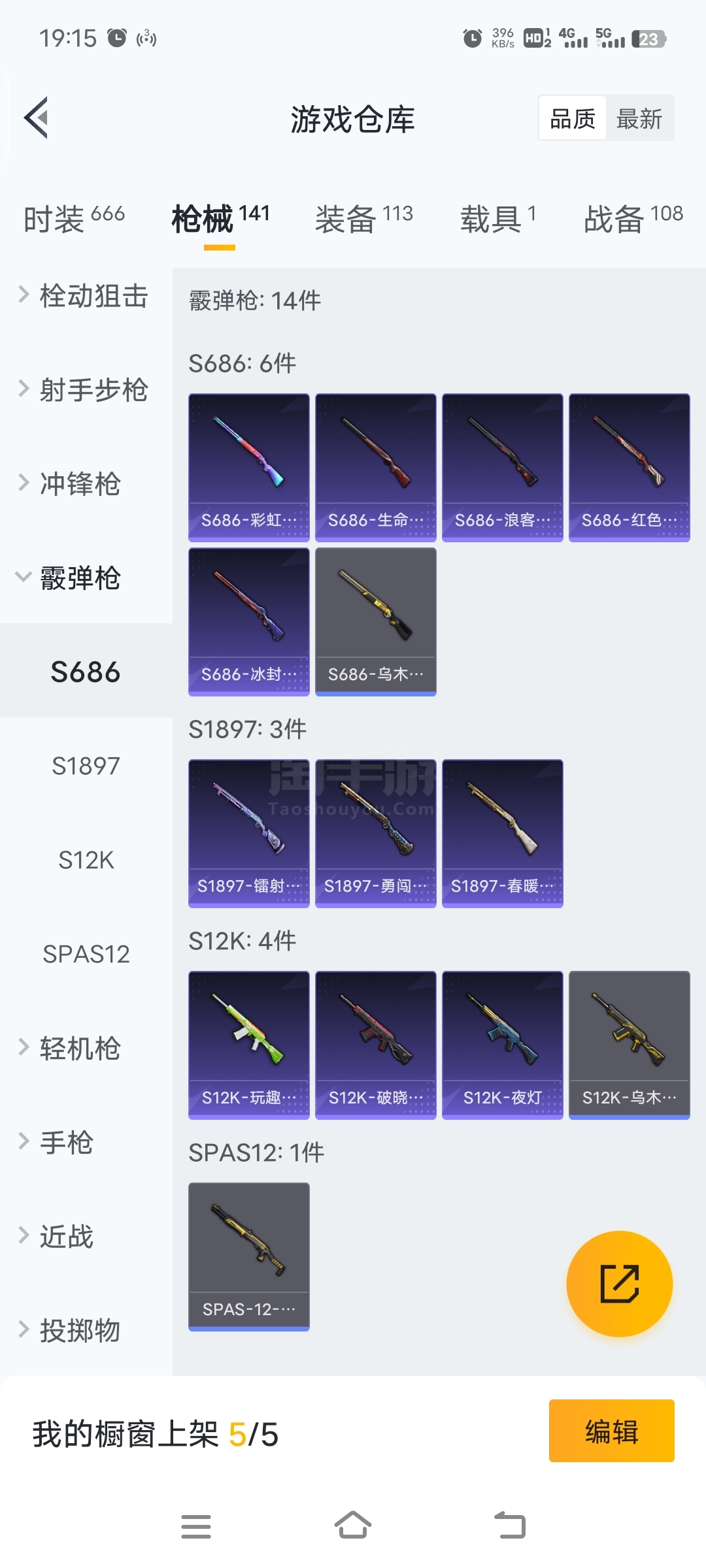Viewport: 706px width, 1568px height.
Task: Sort items by 最新
Action: coord(639,119)
